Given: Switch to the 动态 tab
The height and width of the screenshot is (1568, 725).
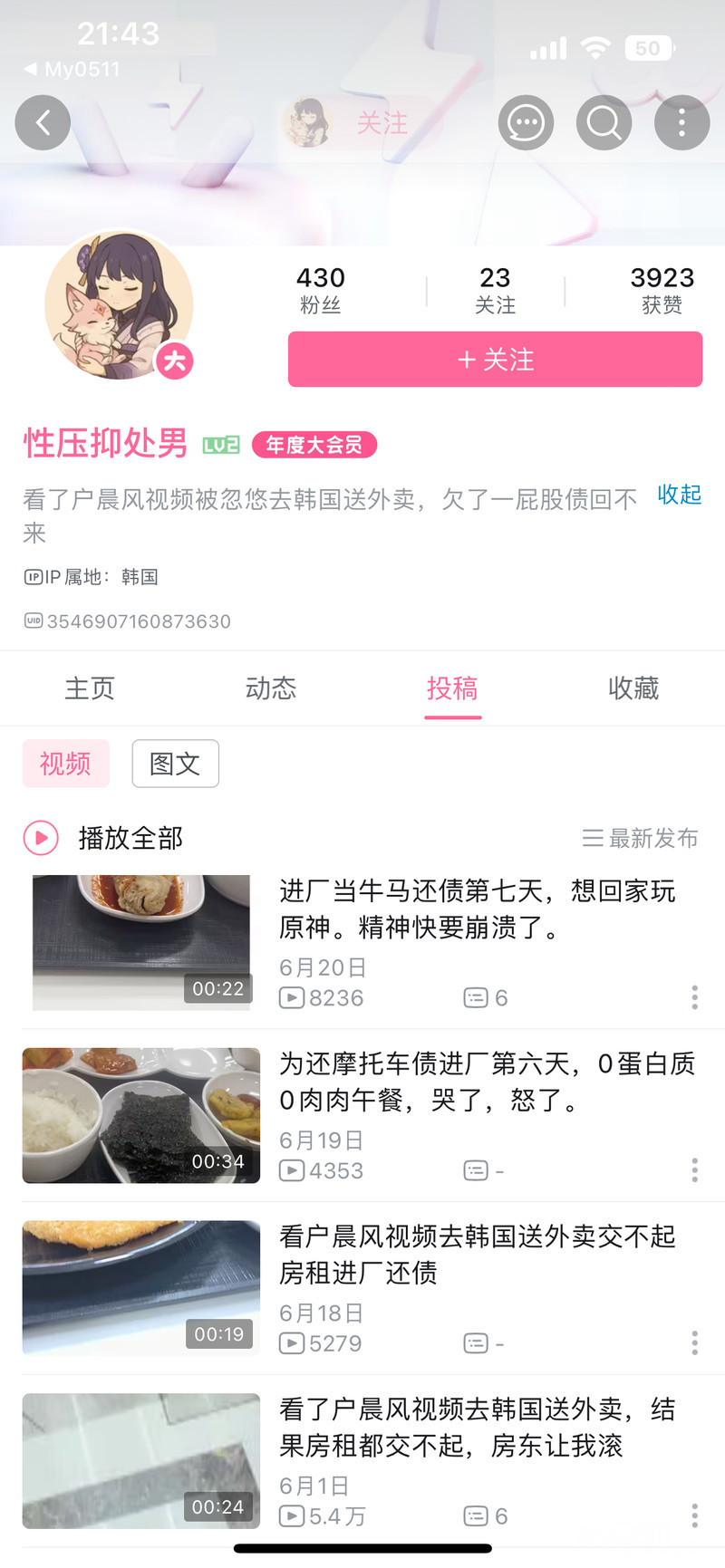Looking at the screenshot, I should coord(271,688).
